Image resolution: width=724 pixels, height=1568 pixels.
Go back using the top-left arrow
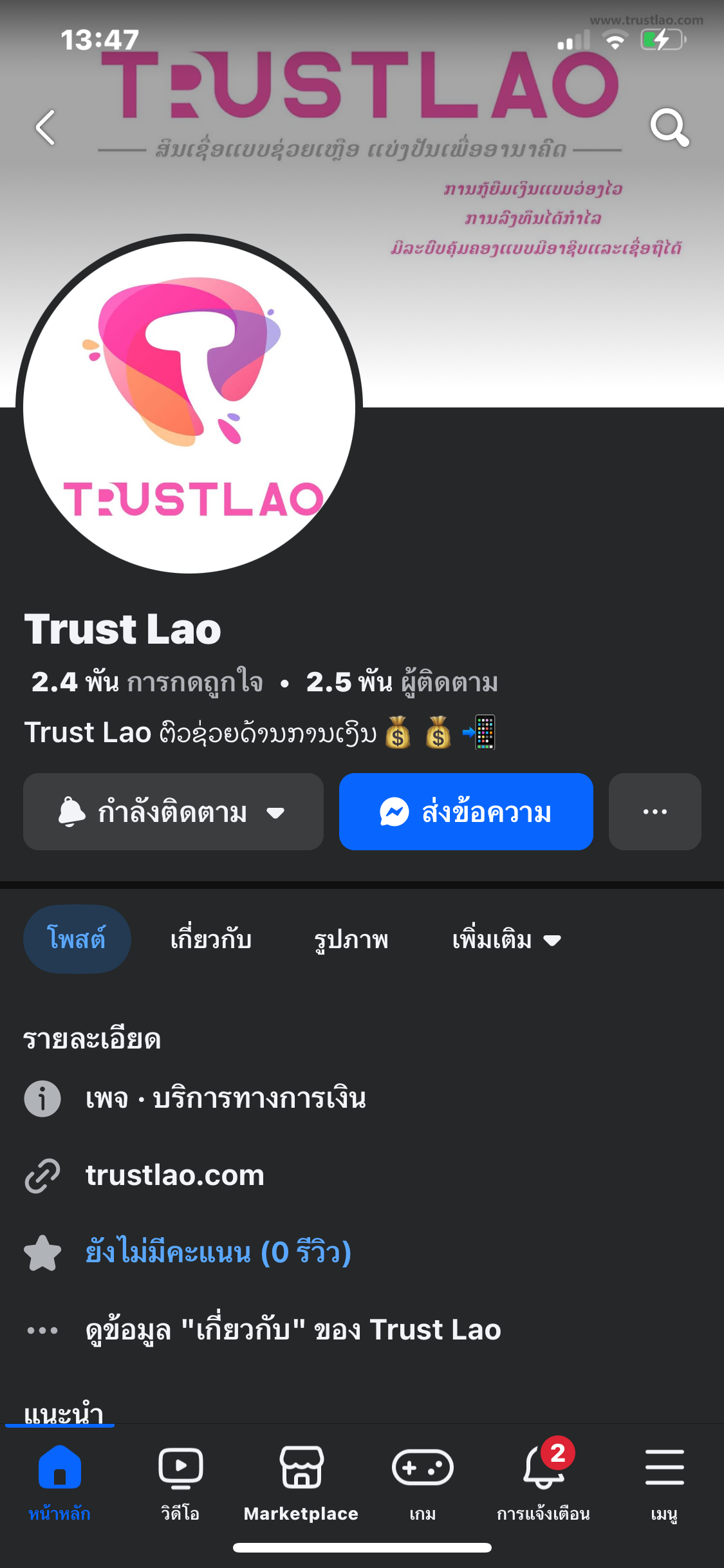tap(46, 127)
